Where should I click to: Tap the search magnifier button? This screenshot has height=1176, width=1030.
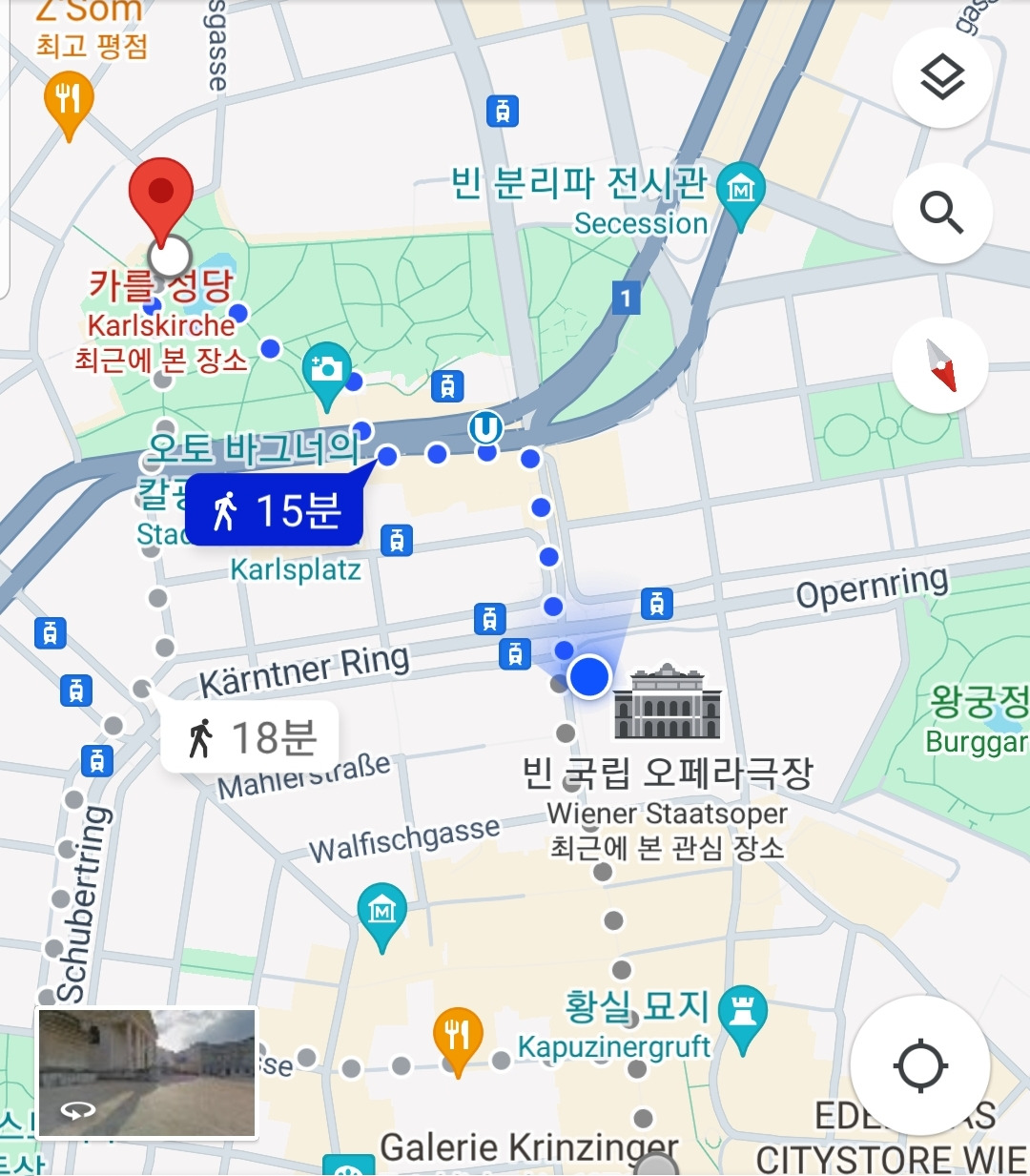tap(942, 213)
